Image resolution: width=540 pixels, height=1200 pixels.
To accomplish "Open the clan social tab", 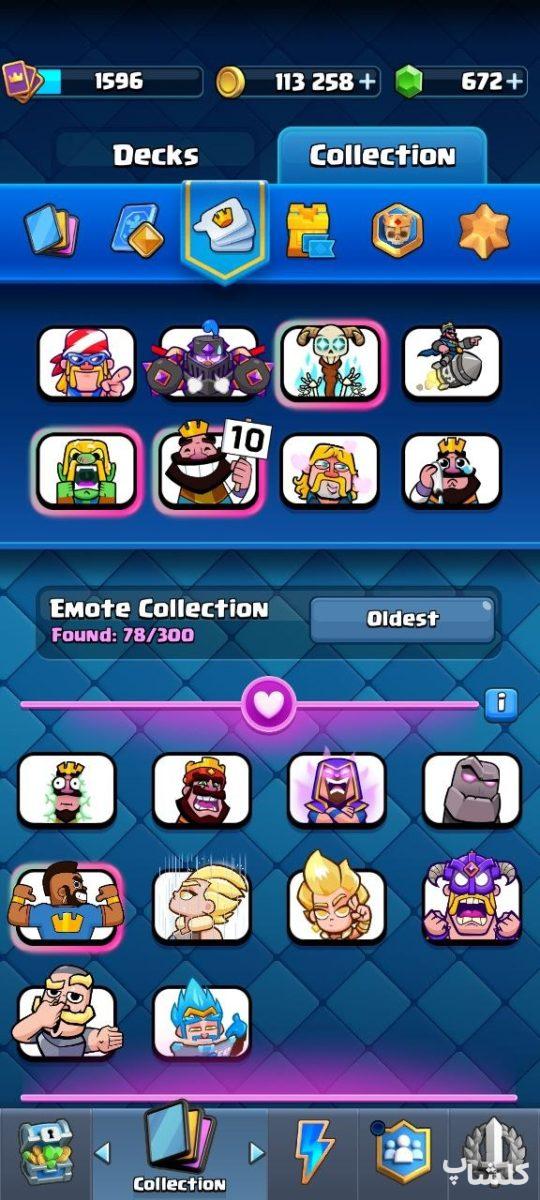I will 402,1153.
